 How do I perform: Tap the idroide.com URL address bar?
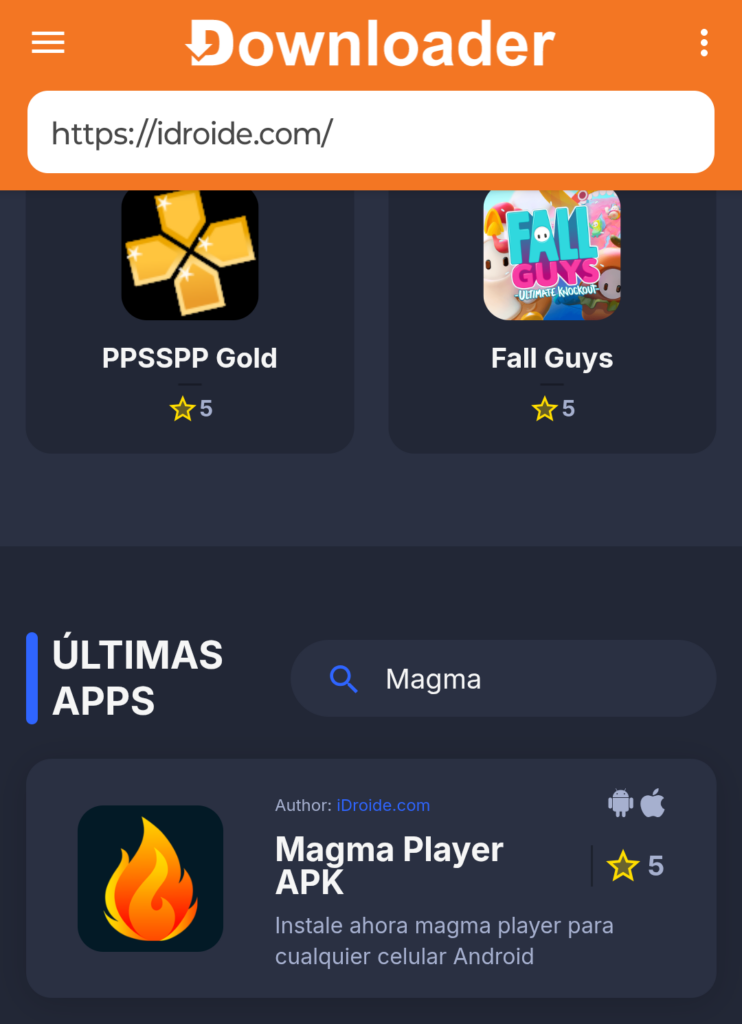click(x=370, y=133)
